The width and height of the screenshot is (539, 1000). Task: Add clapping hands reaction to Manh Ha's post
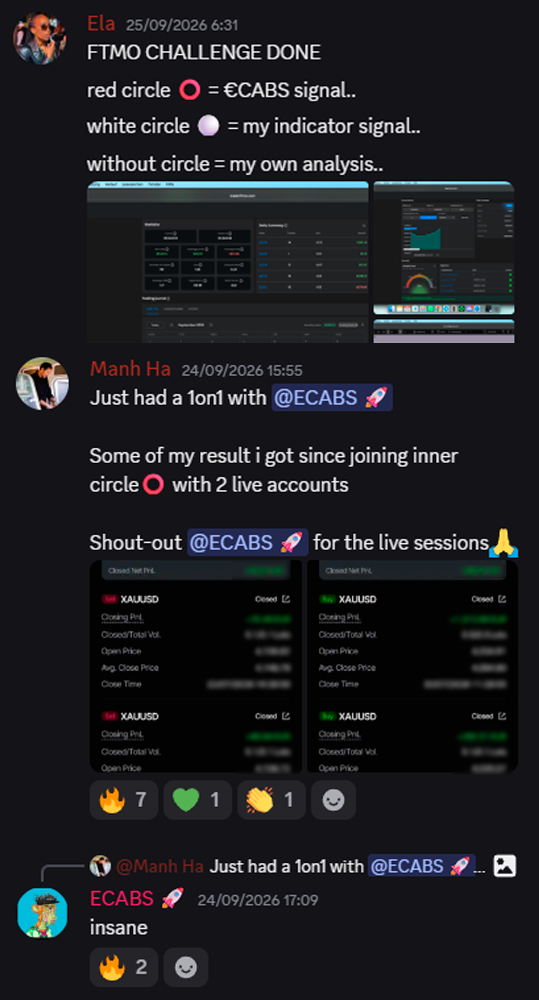tap(272, 800)
